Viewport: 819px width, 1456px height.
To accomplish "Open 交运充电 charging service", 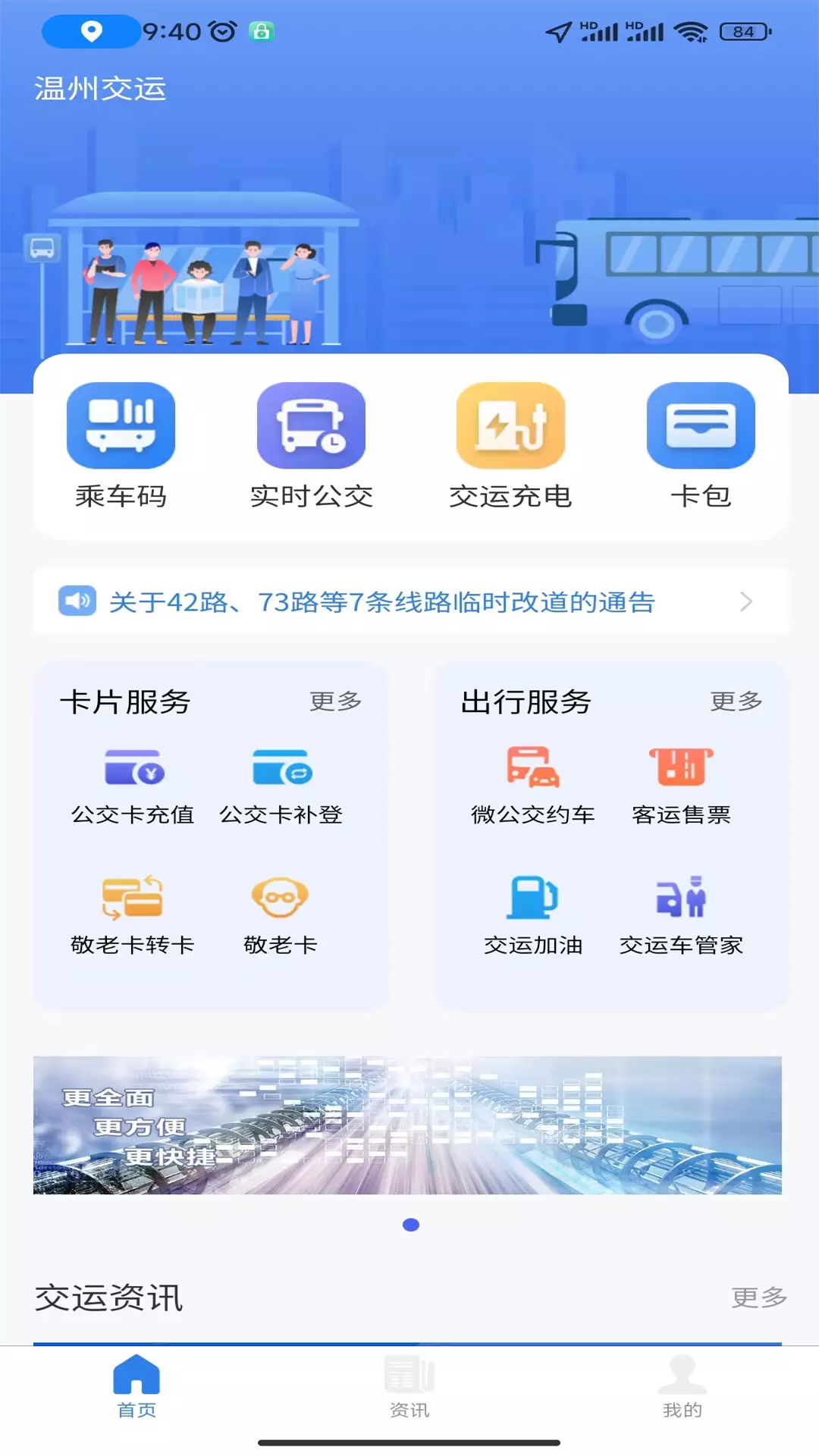I will pyautogui.click(x=510, y=445).
